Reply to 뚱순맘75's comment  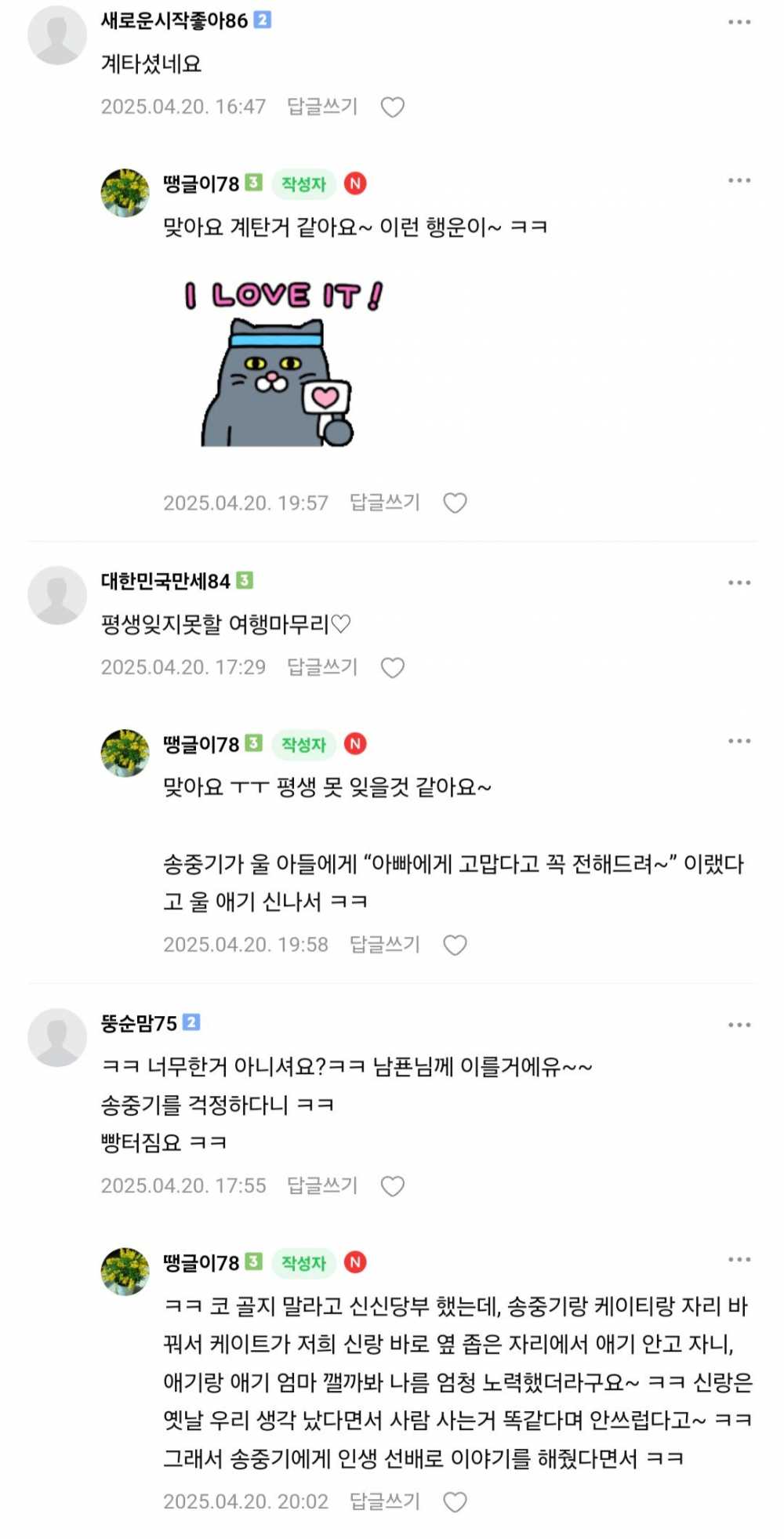coord(322,1185)
